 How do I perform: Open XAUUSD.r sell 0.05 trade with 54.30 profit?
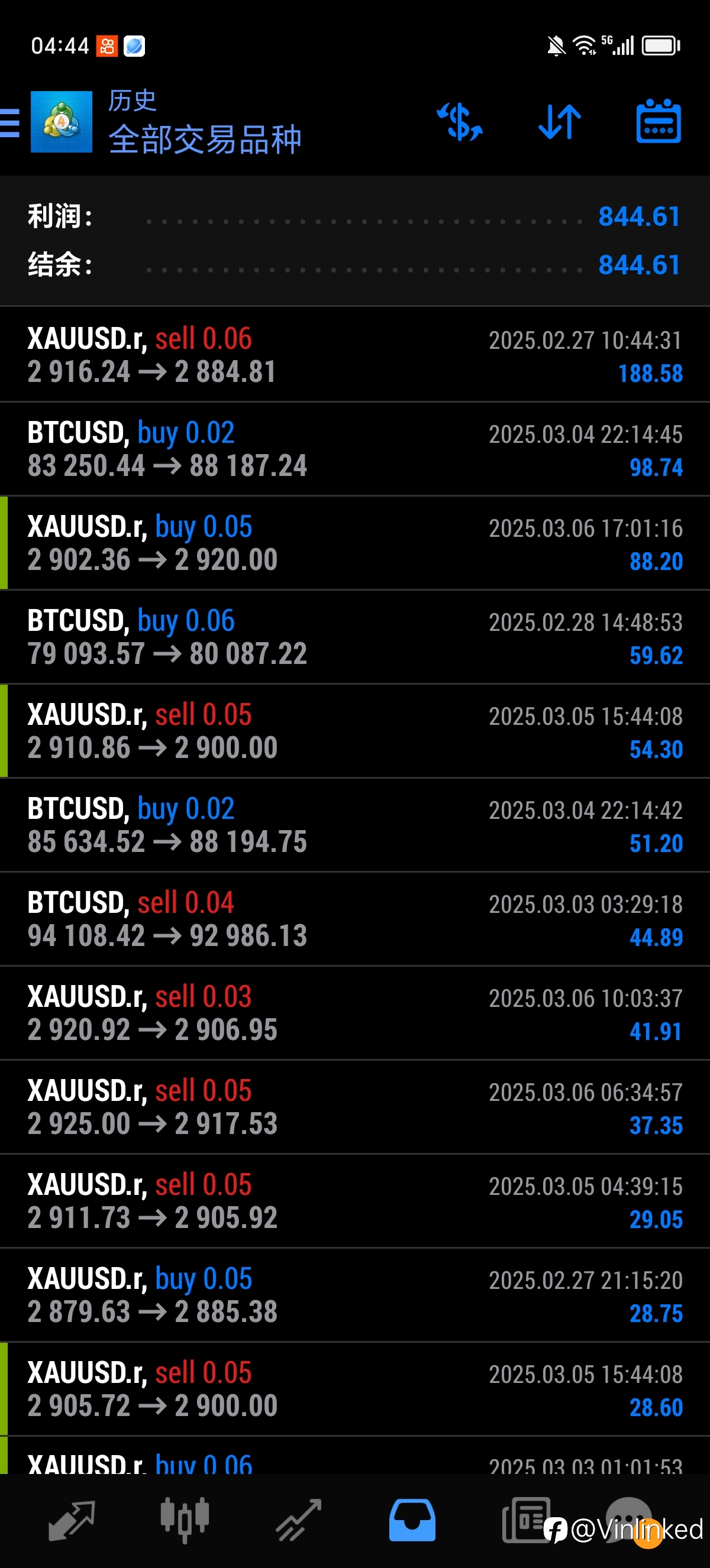pos(355,731)
